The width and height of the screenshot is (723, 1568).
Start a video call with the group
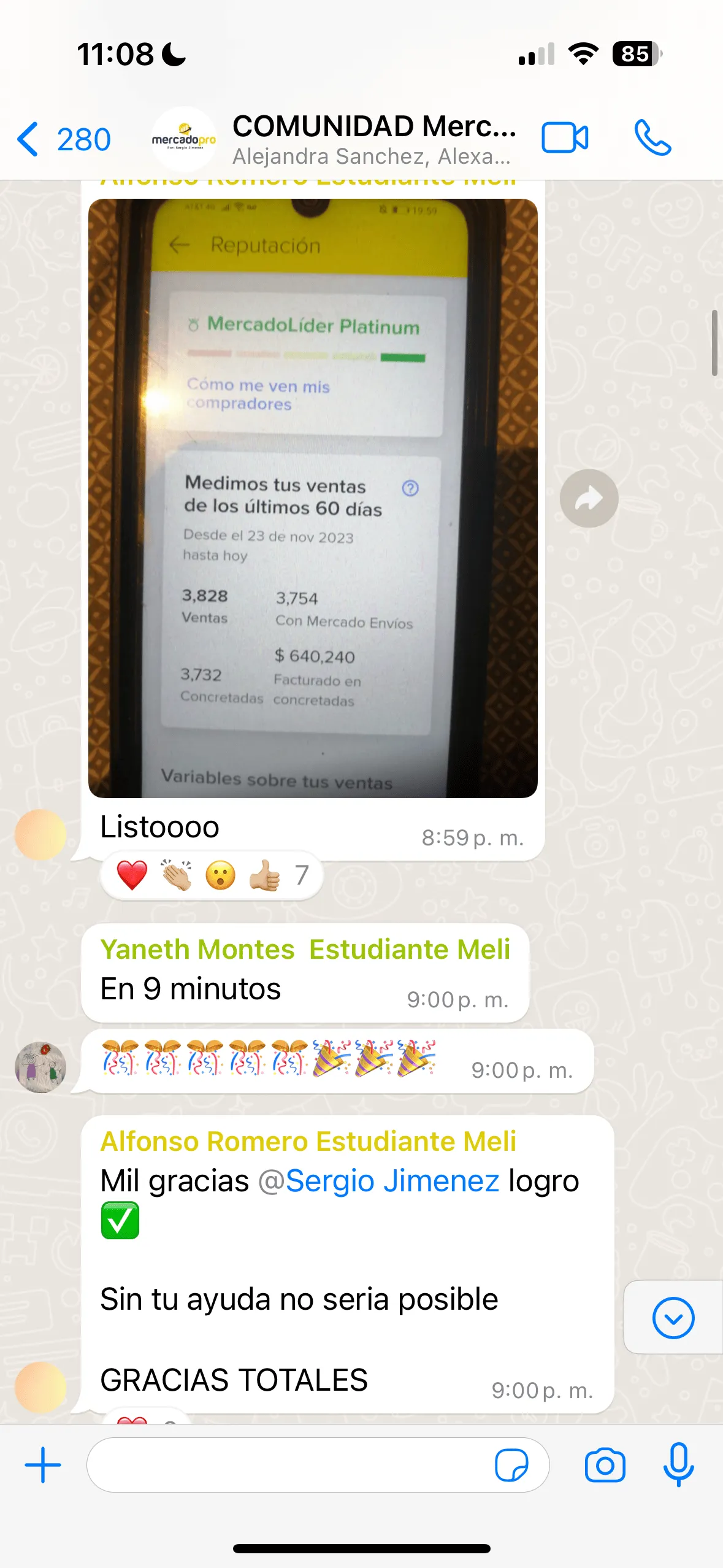click(565, 137)
